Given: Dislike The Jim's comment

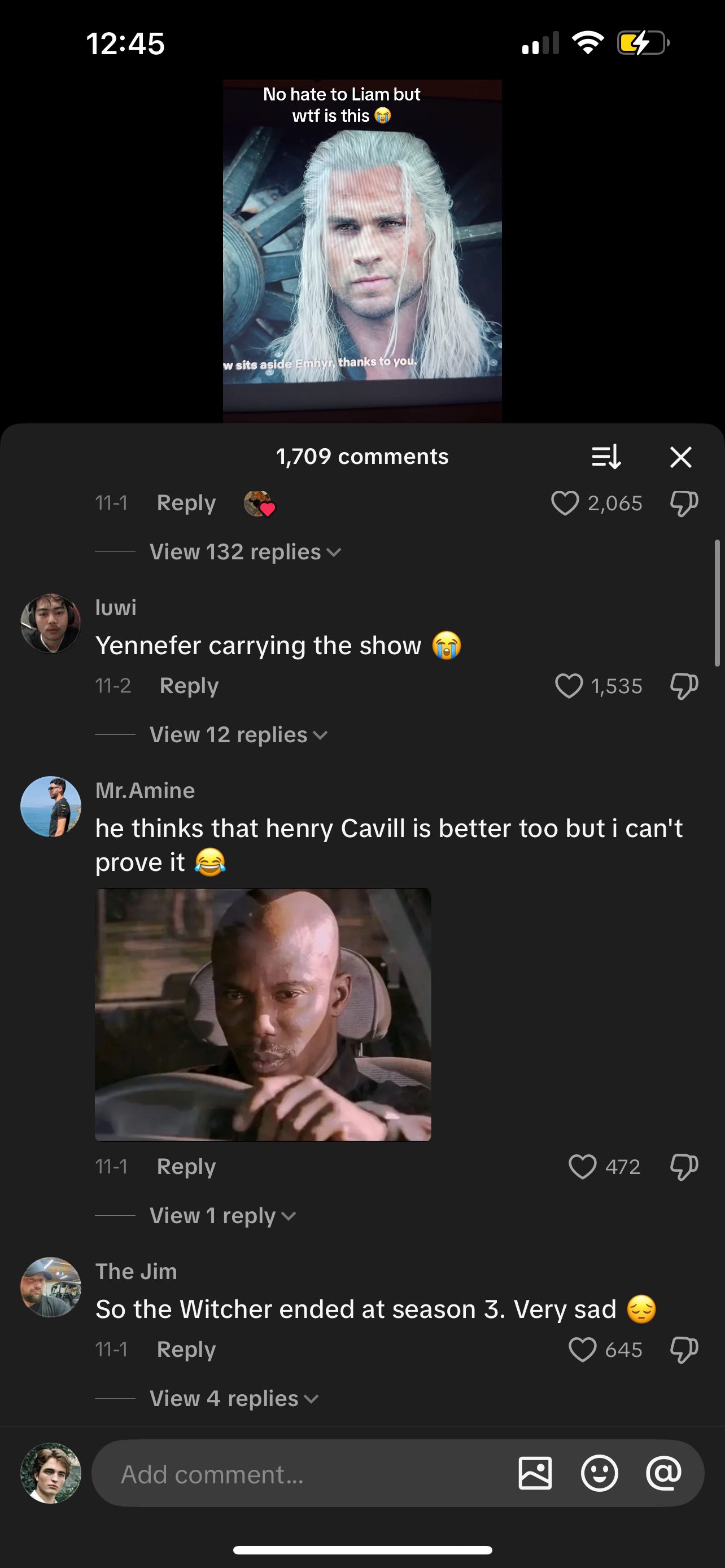Looking at the screenshot, I should click(x=683, y=1350).
